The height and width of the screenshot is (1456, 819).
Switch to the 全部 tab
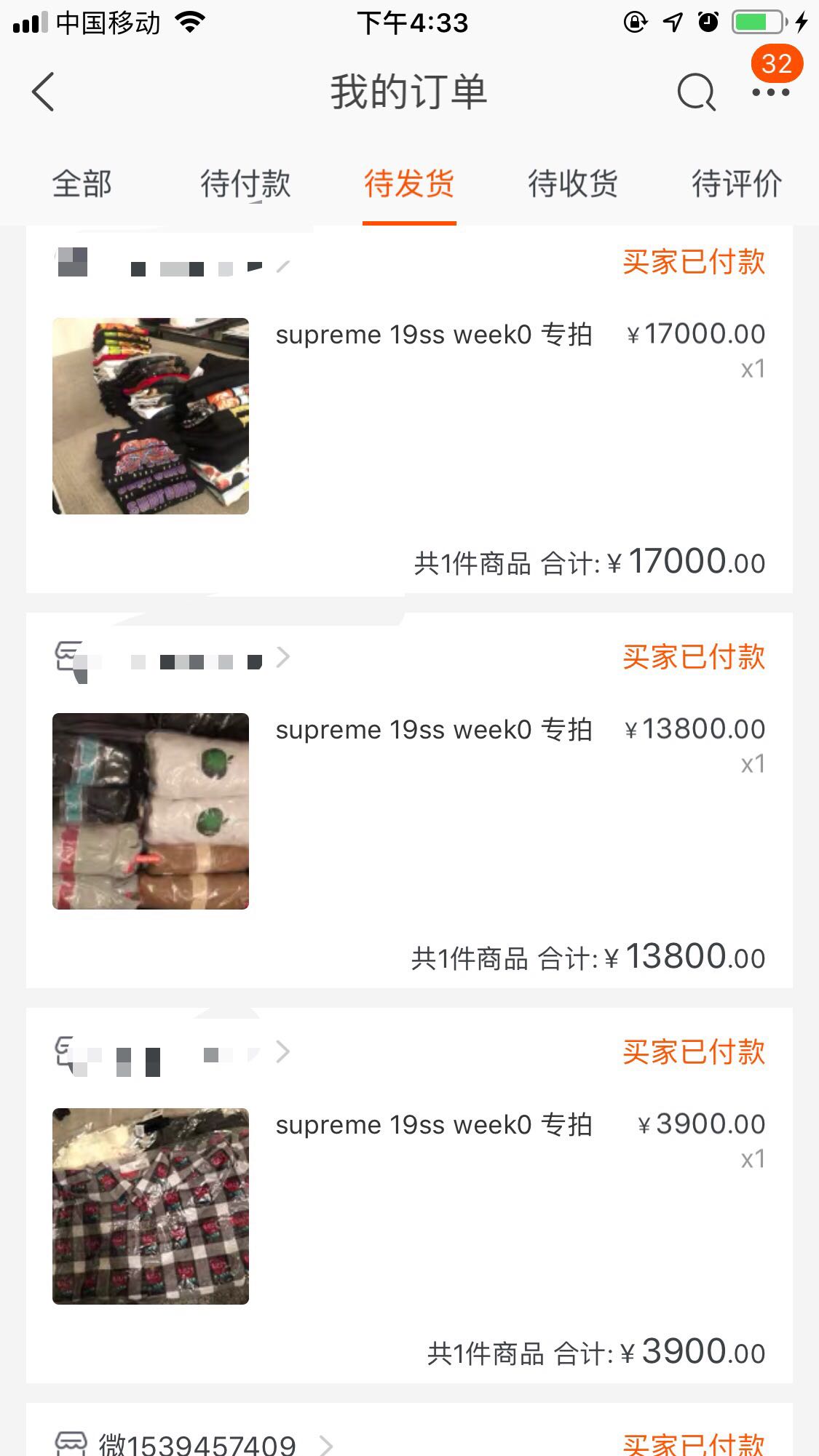coord(82,183)
